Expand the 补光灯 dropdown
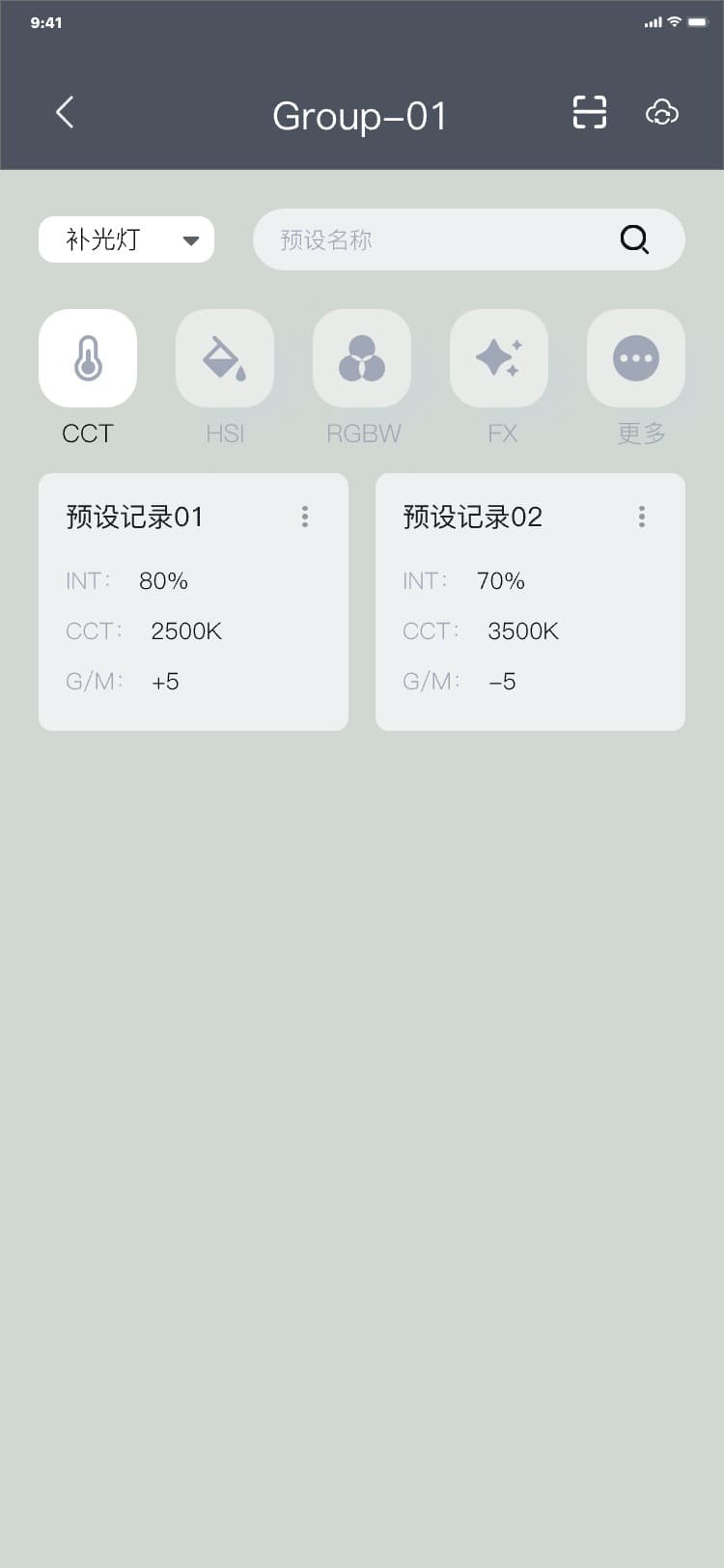 [x=126, y=239]
